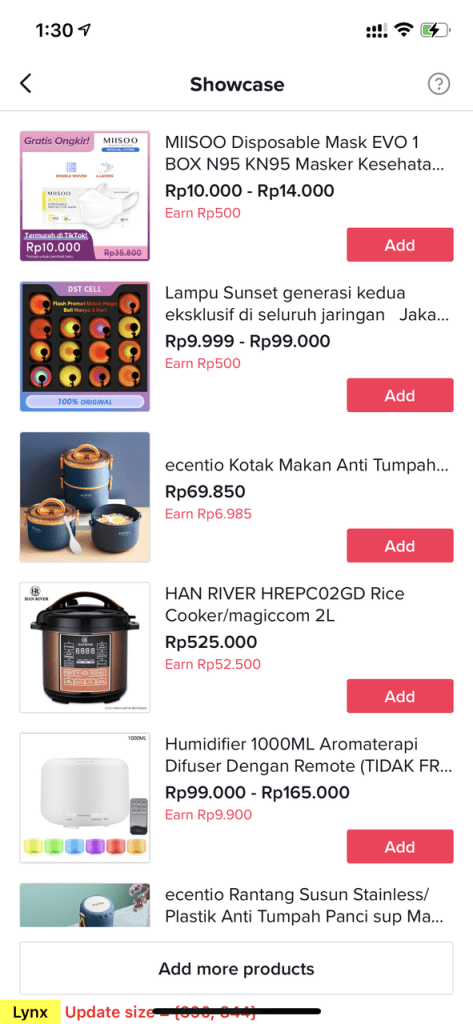View the Lampu Sunset product image
The image size is (473, 1024).
pyautogui.click(x=85, y=346)
